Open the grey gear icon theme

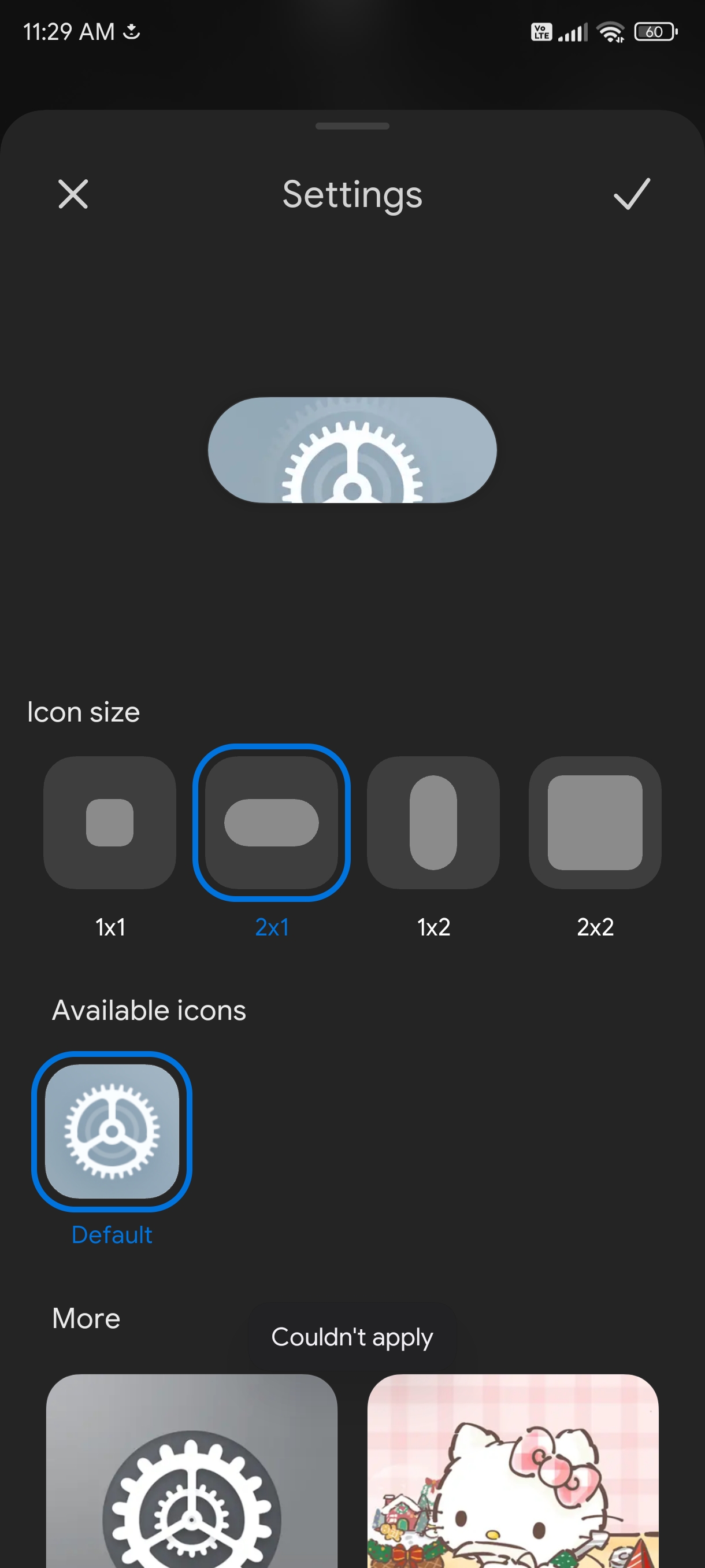[x=192, y=1471]
